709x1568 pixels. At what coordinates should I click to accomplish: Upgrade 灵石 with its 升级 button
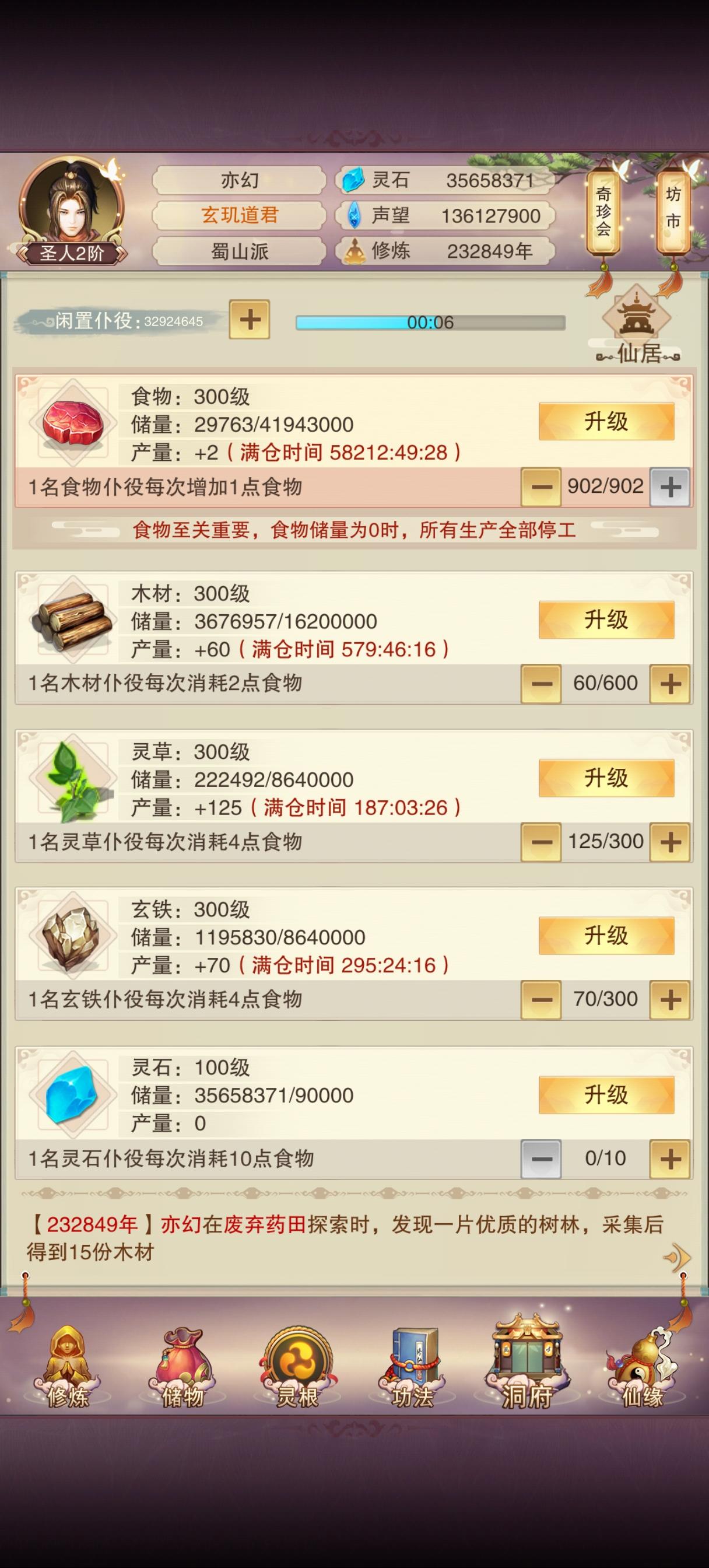(606, 1094)
